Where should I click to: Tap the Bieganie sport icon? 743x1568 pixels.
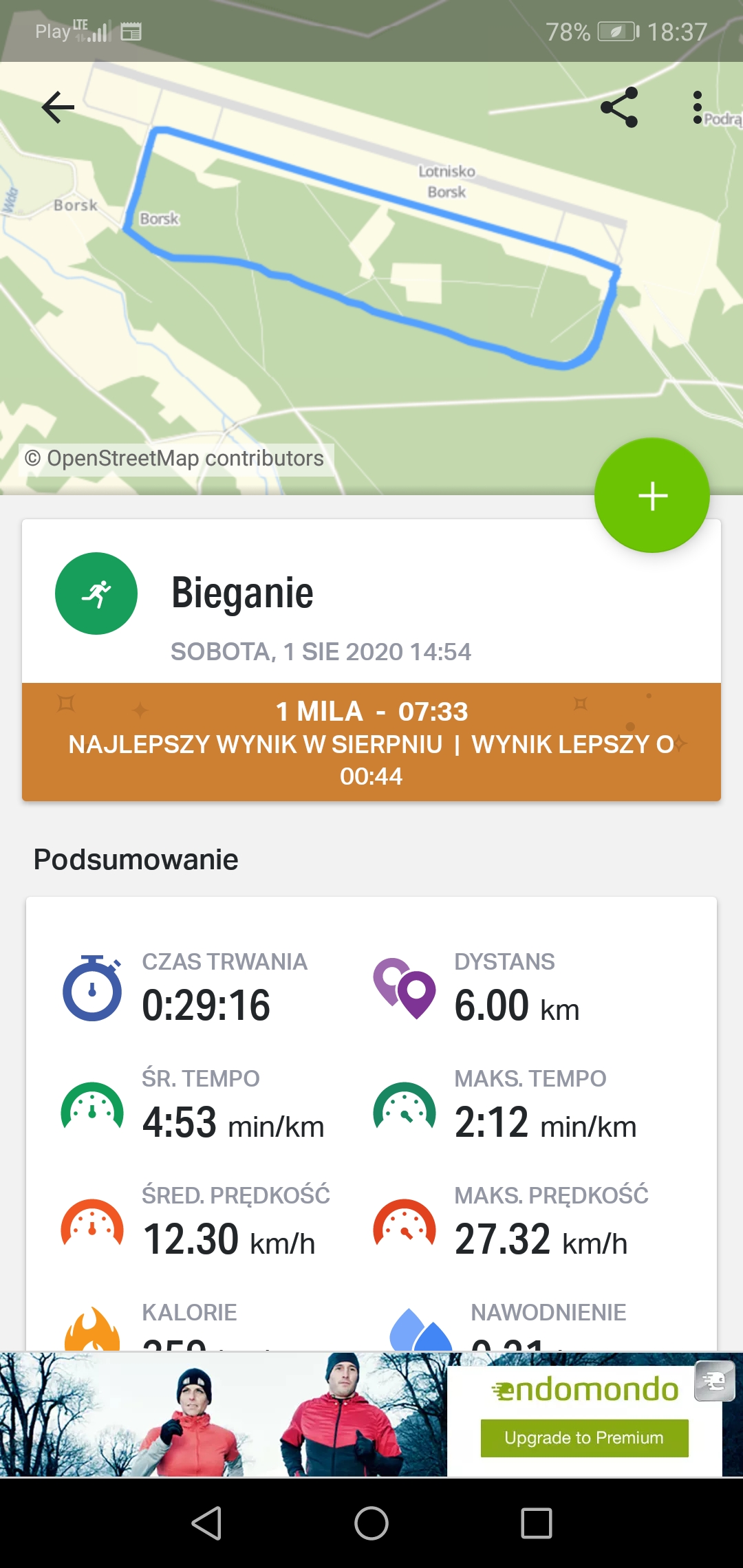coord(96,594)
